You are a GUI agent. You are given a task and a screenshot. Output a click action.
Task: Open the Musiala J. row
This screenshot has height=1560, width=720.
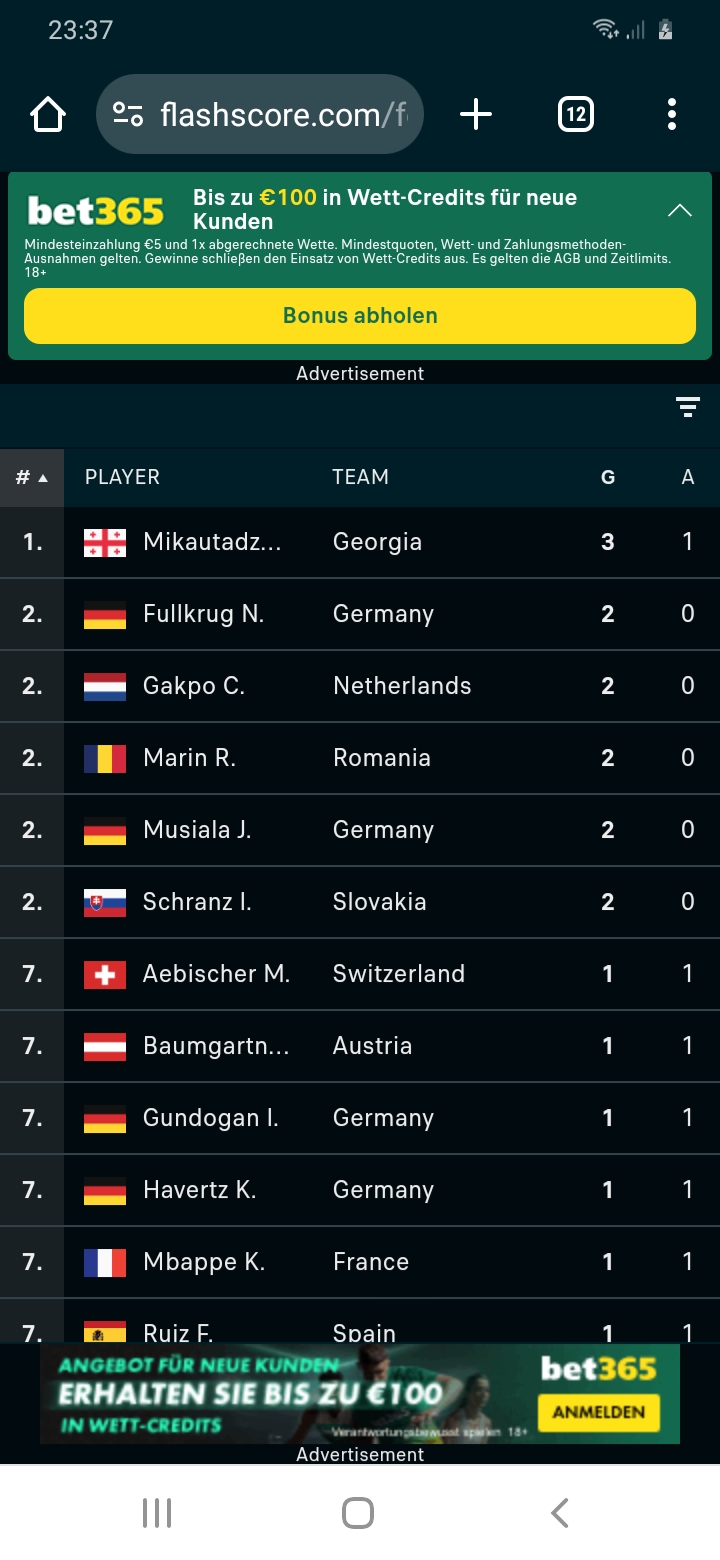(x=196, y=830)
